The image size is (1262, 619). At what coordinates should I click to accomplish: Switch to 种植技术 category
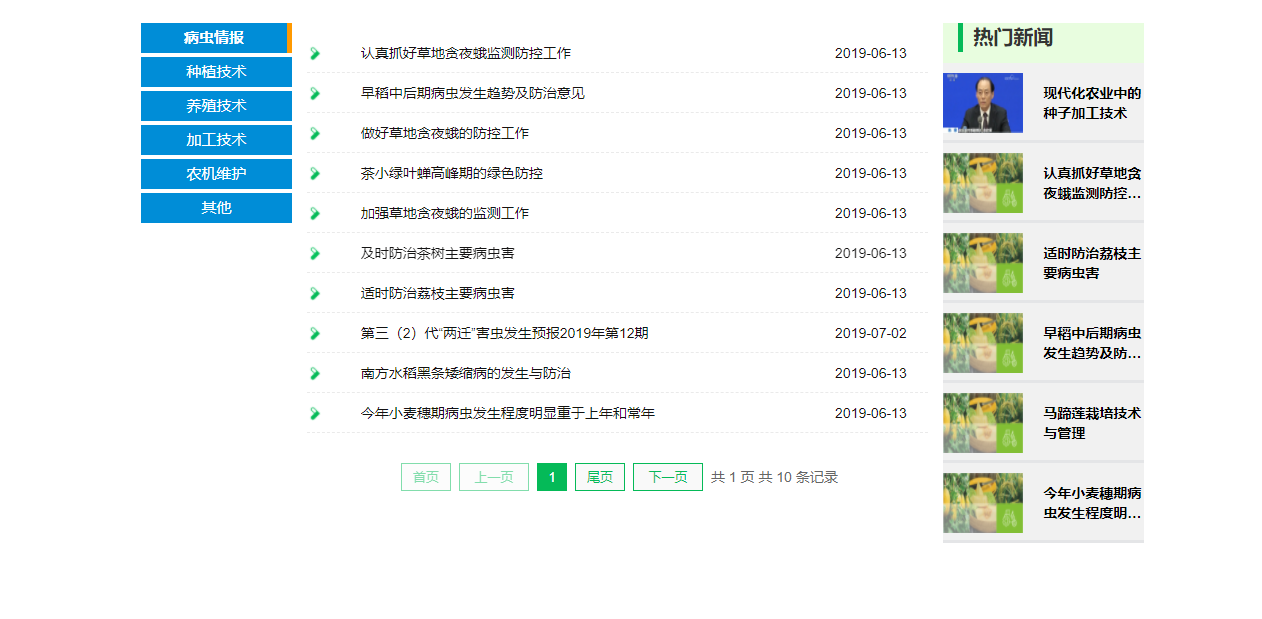216,72
